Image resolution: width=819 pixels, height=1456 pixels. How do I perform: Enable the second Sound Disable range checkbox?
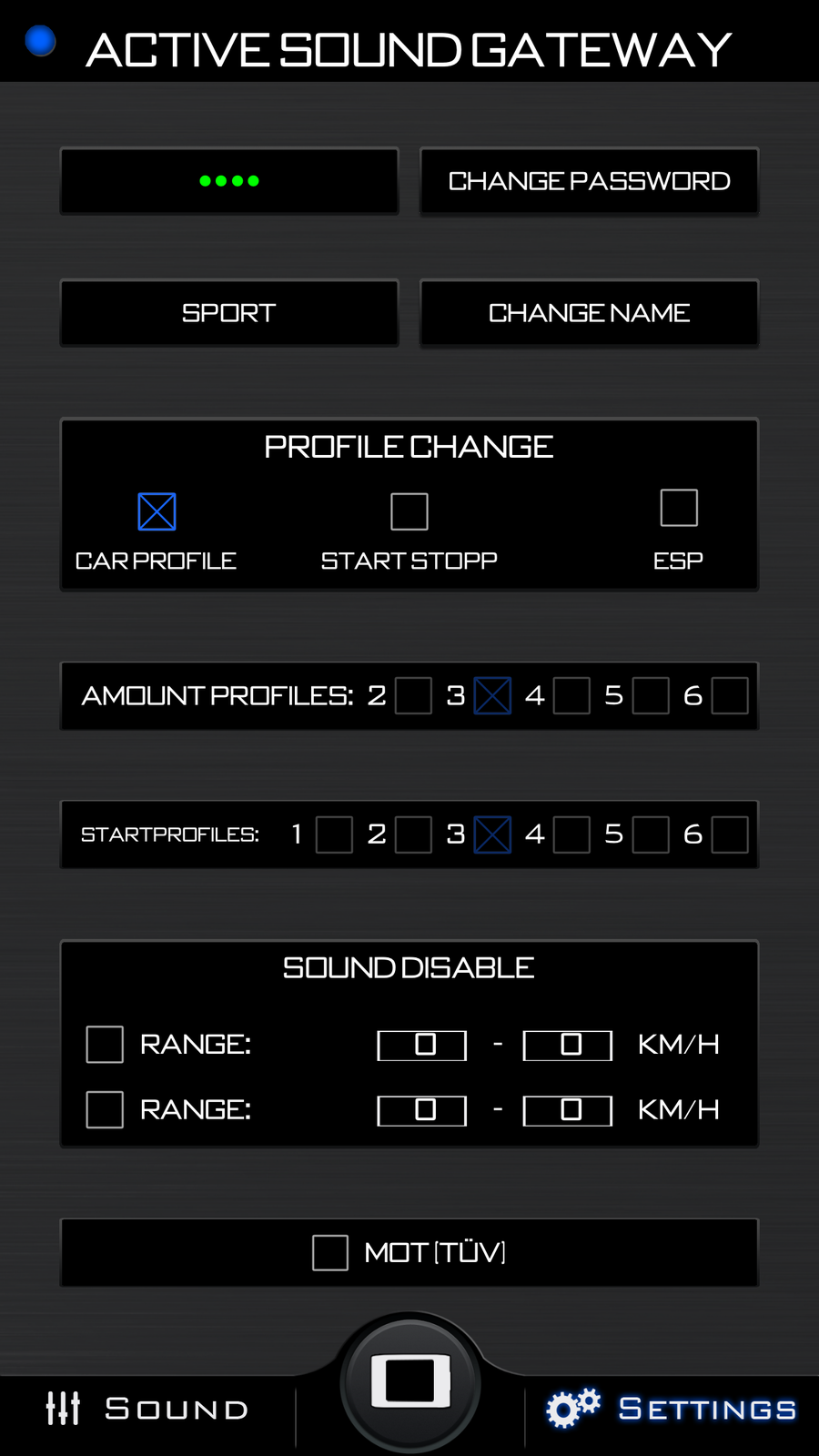point(105,1110)
